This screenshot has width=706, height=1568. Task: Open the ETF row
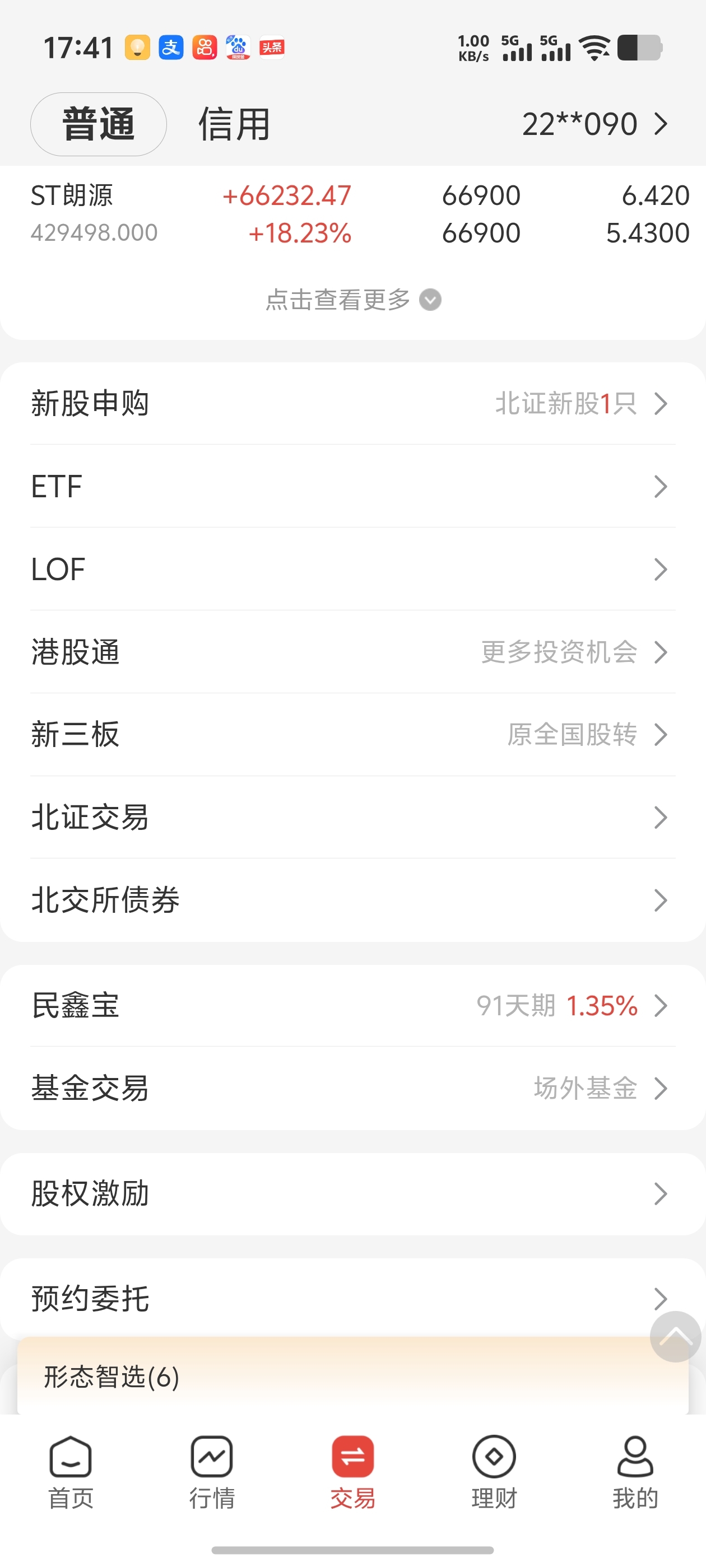click(x=354, y=486)
